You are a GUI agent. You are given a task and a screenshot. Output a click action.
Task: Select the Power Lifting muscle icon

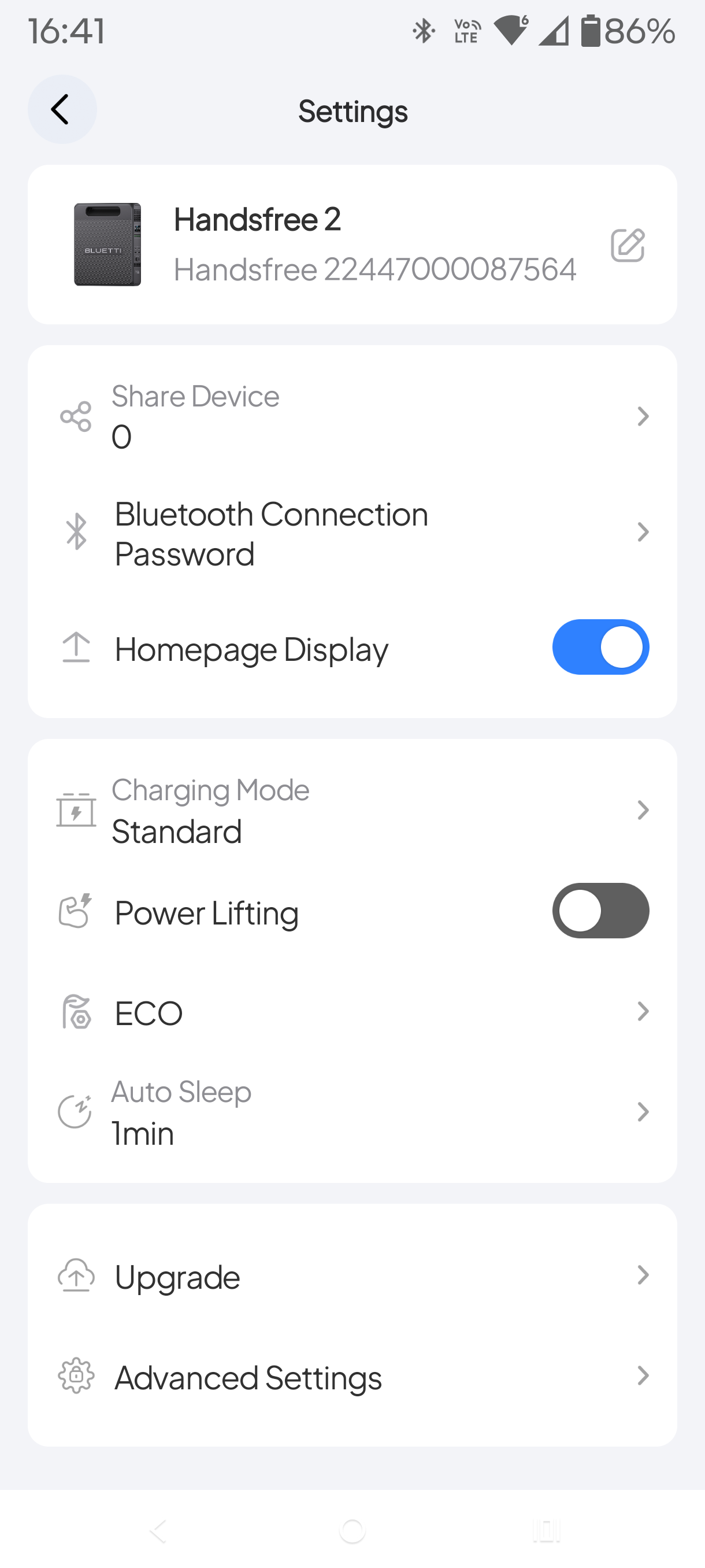pos(76,911)
